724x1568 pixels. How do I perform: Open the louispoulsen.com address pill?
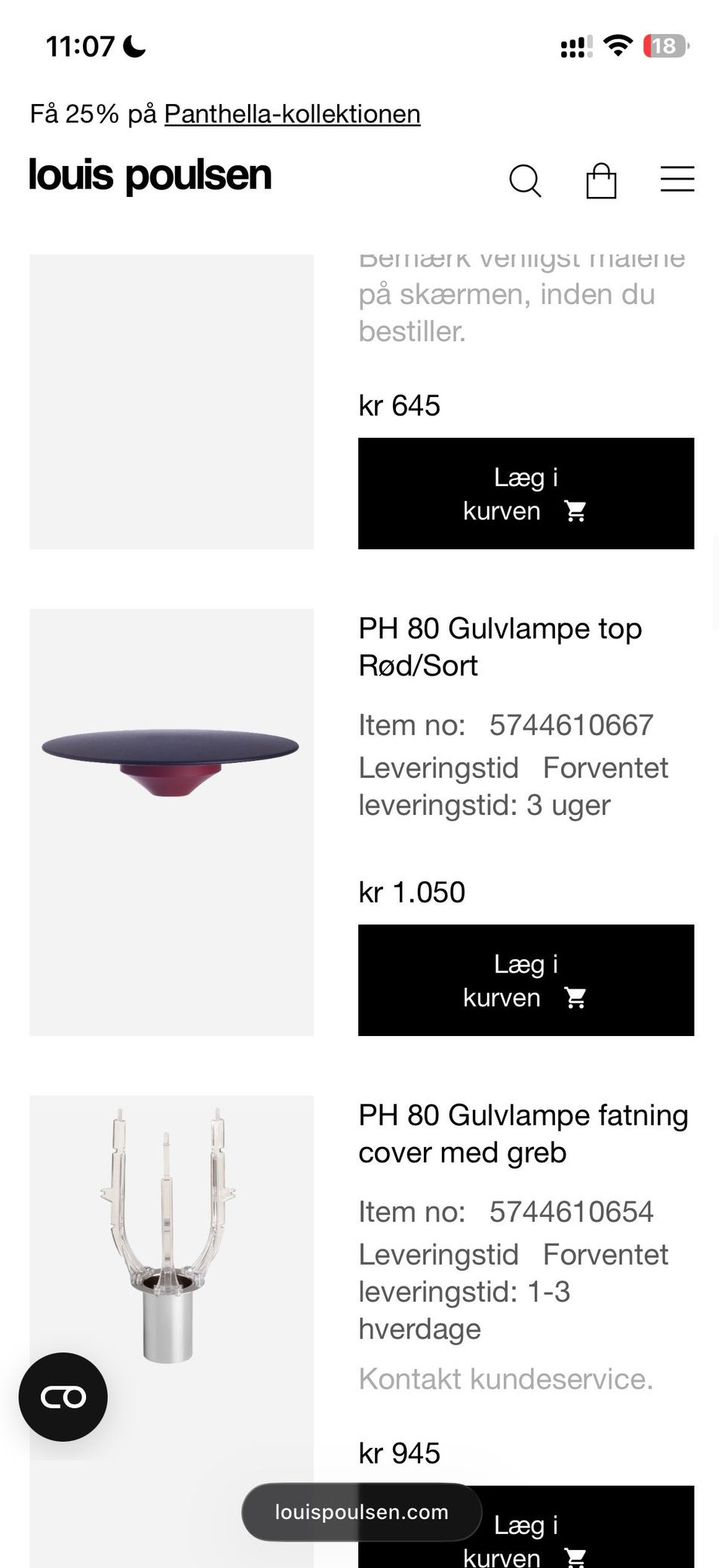[x=360, y=1512]
